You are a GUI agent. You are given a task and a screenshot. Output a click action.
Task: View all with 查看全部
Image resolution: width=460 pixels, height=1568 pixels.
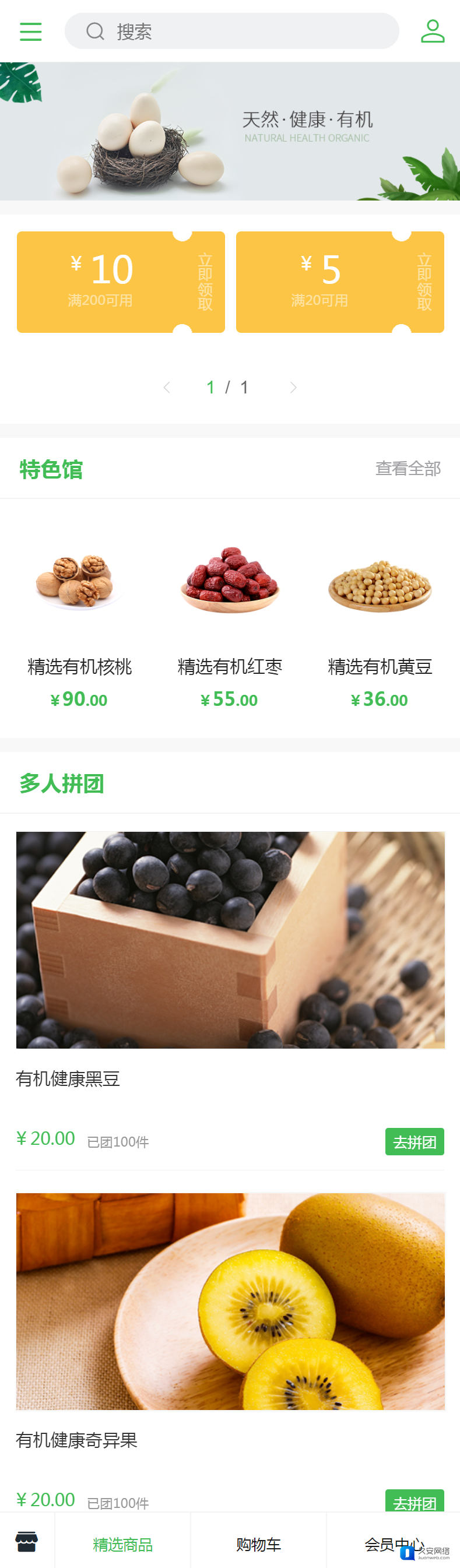tap(408, 469)
